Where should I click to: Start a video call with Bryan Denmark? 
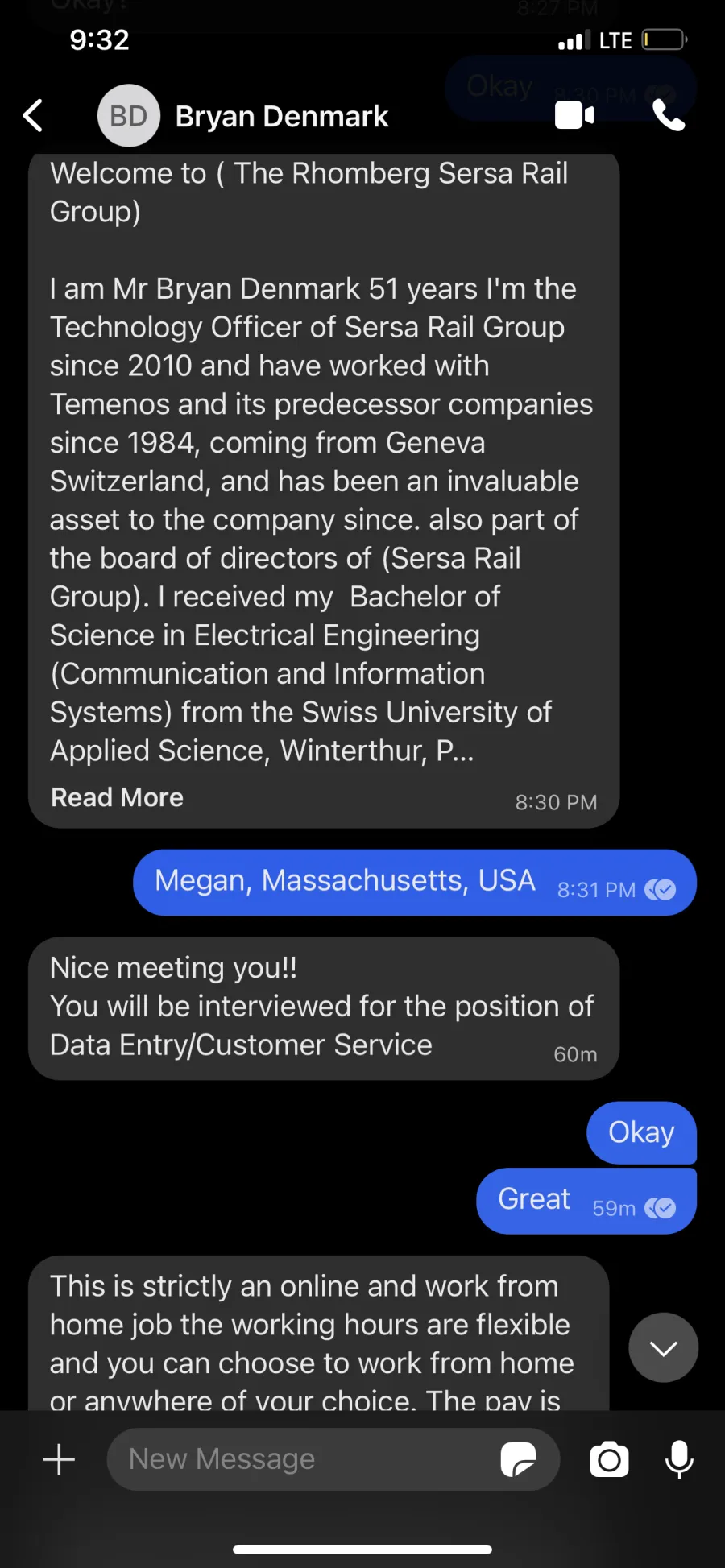[x=574, y=116]
